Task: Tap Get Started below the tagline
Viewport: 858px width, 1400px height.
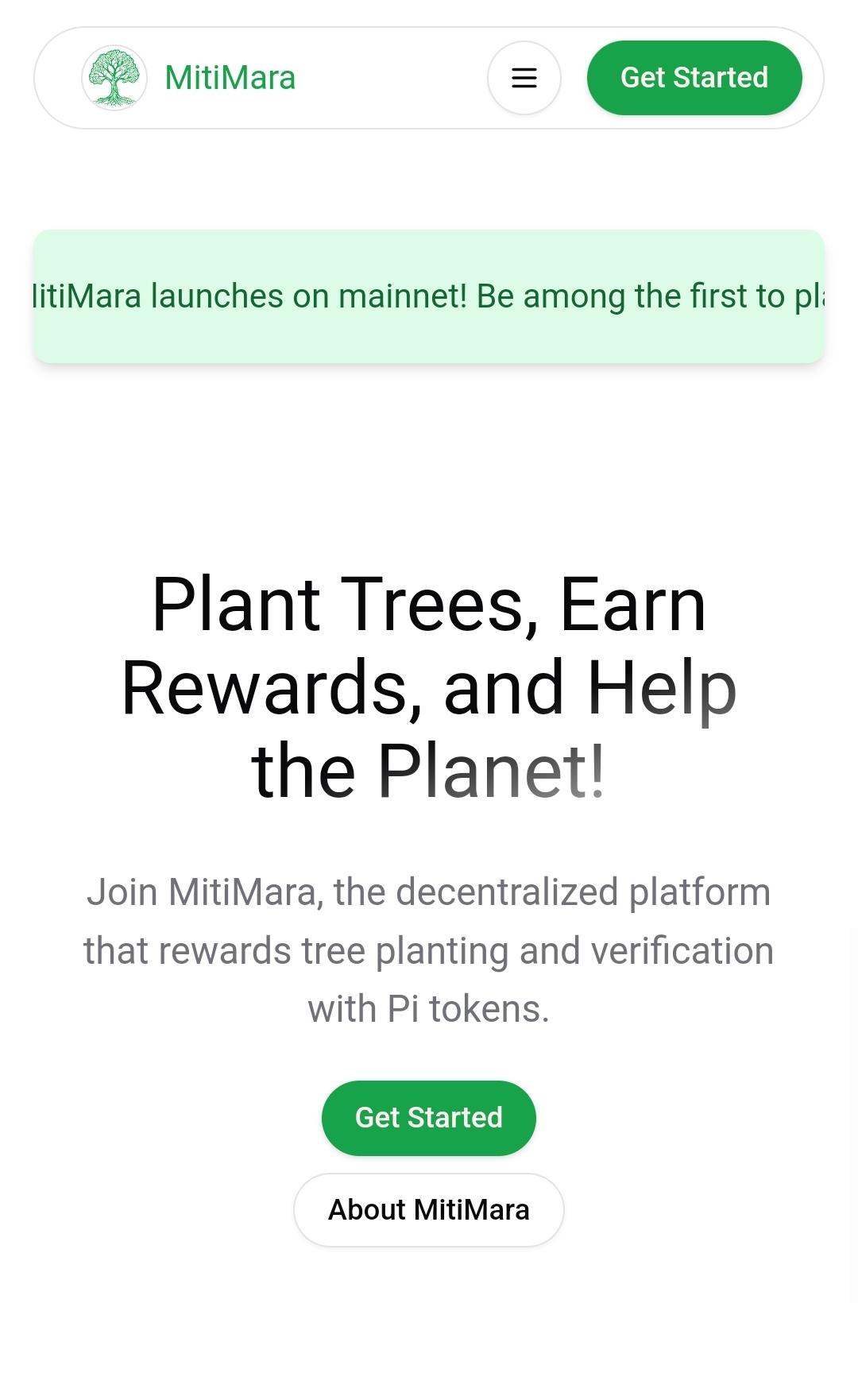Action: [429, 1118]
